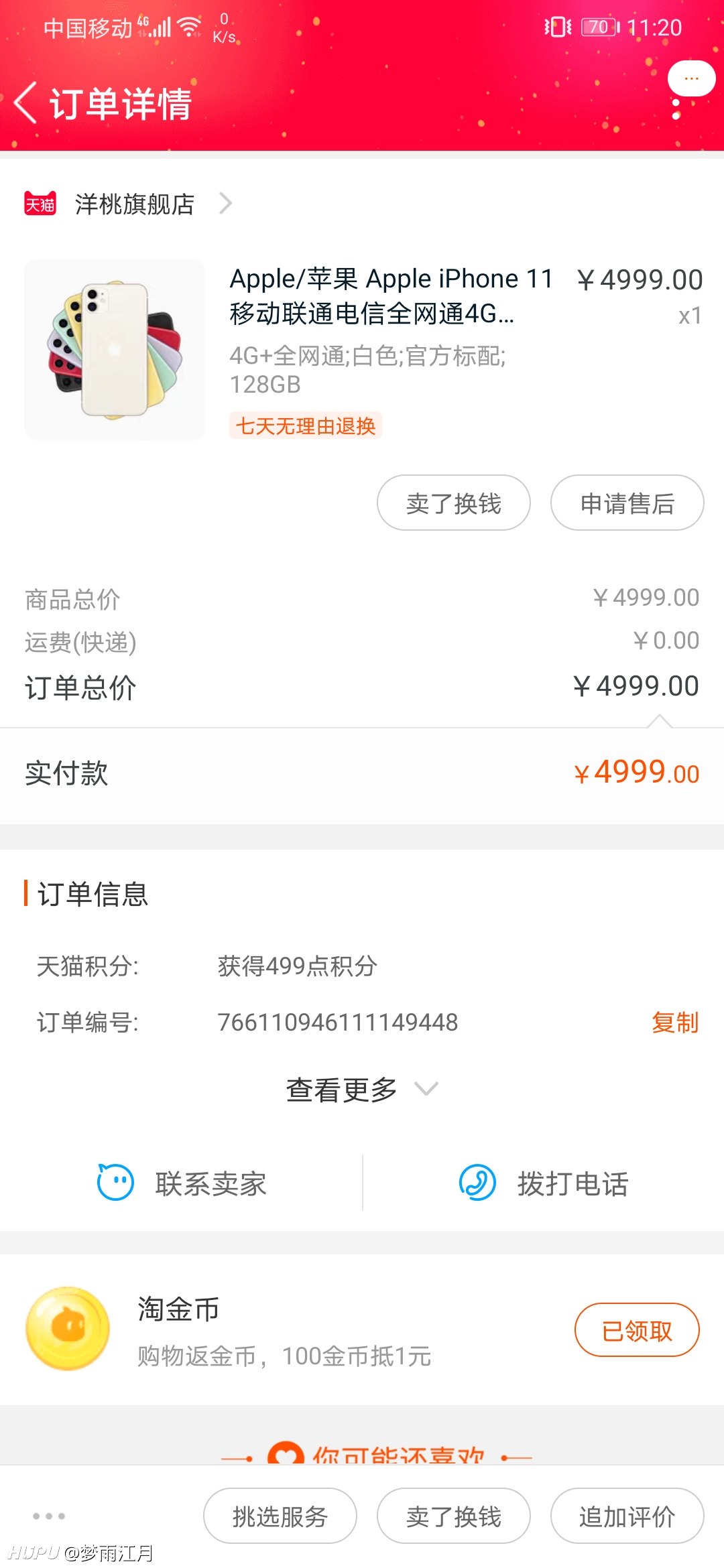Tap 卖了换钱 under the iPhone item
Image resolution: width=724 pixels, height=1568 pixels.
[x=454, y=503]
